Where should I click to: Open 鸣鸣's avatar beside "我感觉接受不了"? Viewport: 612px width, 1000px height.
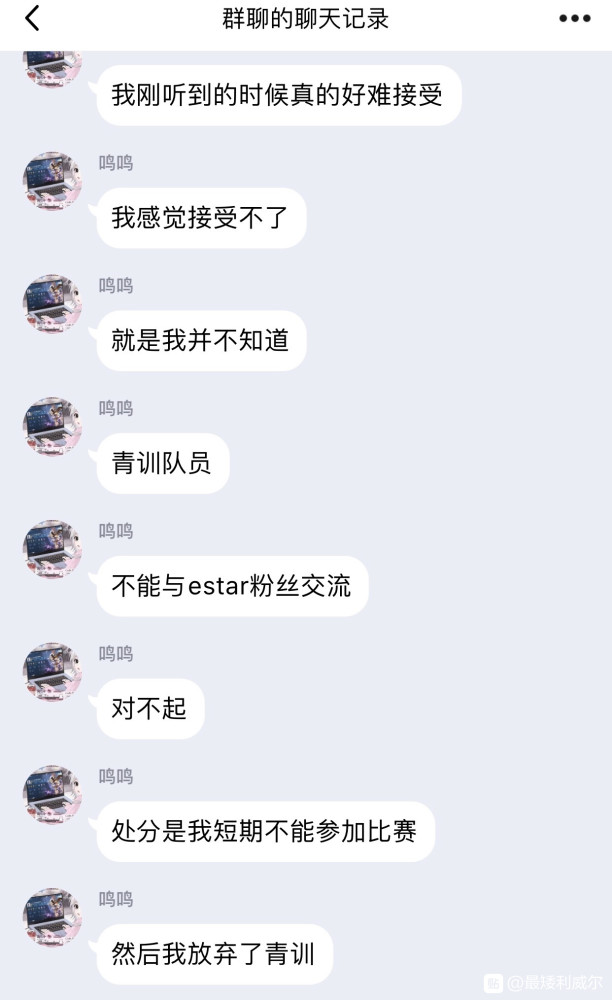pyautogui.click(x=52, y=182)
